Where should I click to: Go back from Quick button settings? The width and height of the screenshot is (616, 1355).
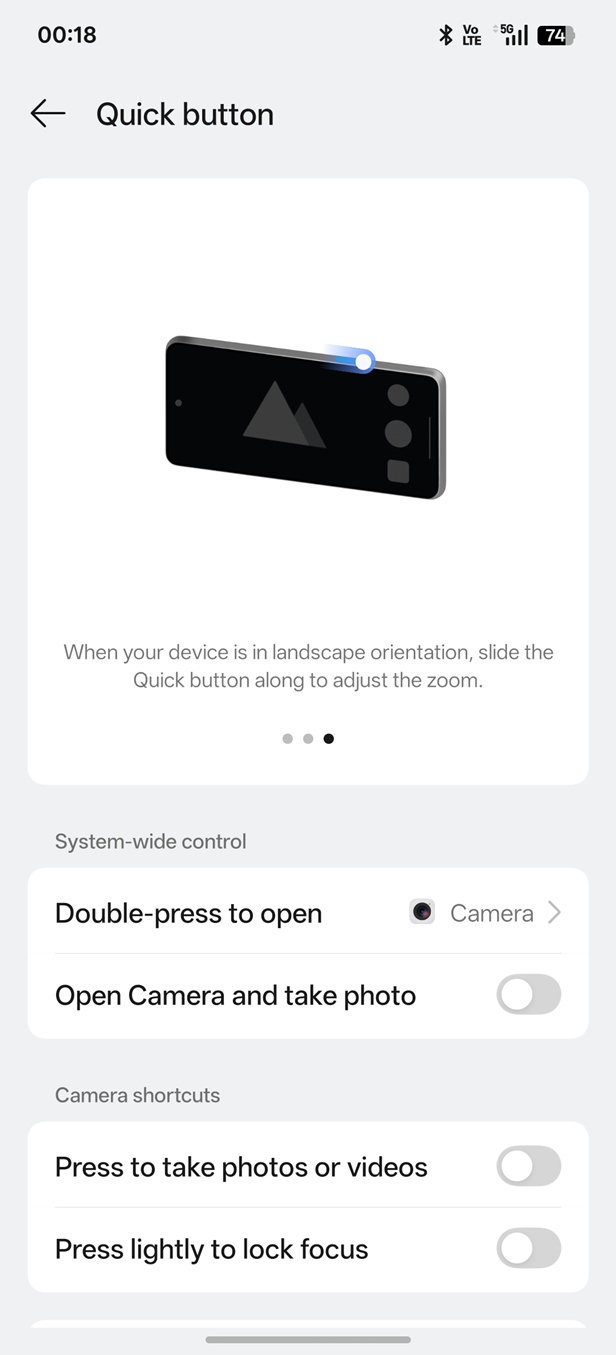click(48, 114)
